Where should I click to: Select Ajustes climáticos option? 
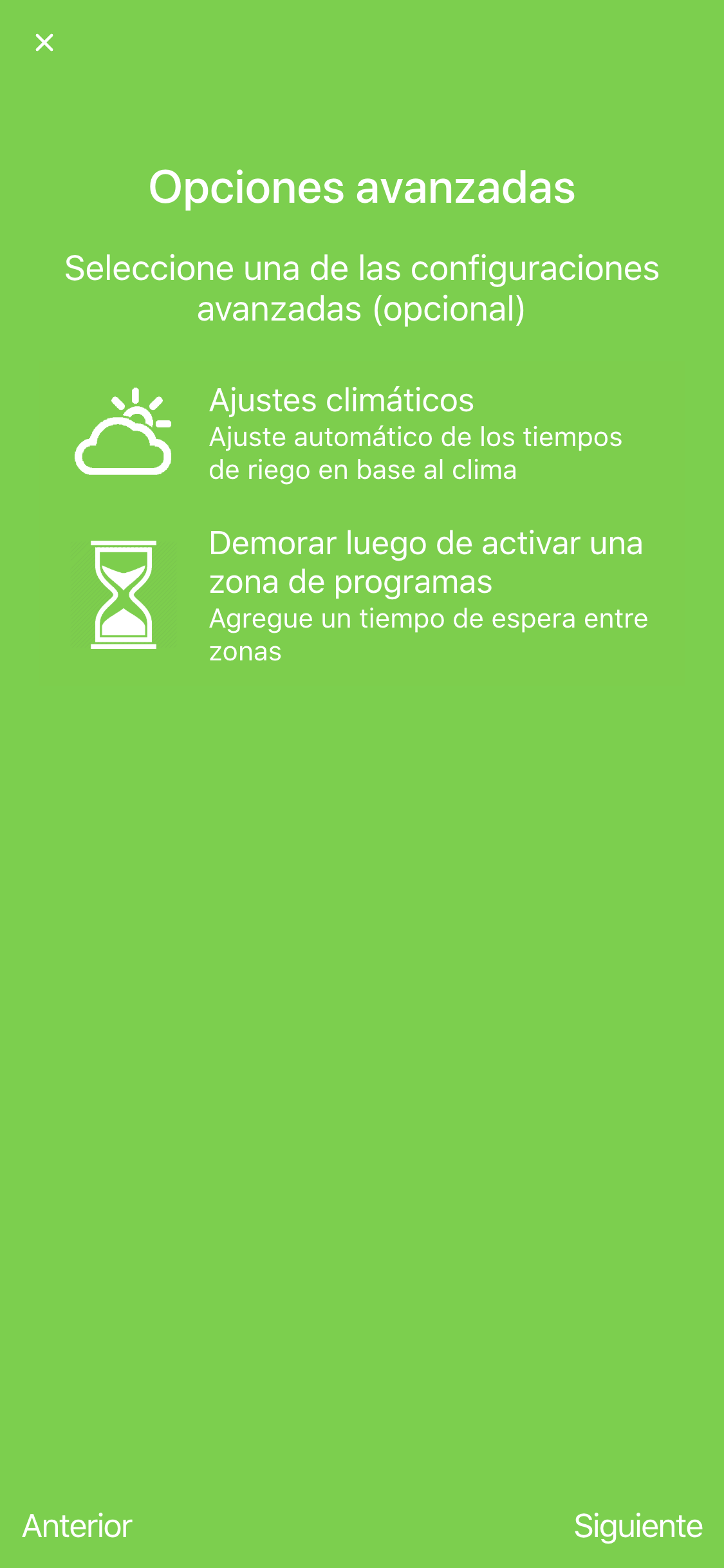pos(362,434)
